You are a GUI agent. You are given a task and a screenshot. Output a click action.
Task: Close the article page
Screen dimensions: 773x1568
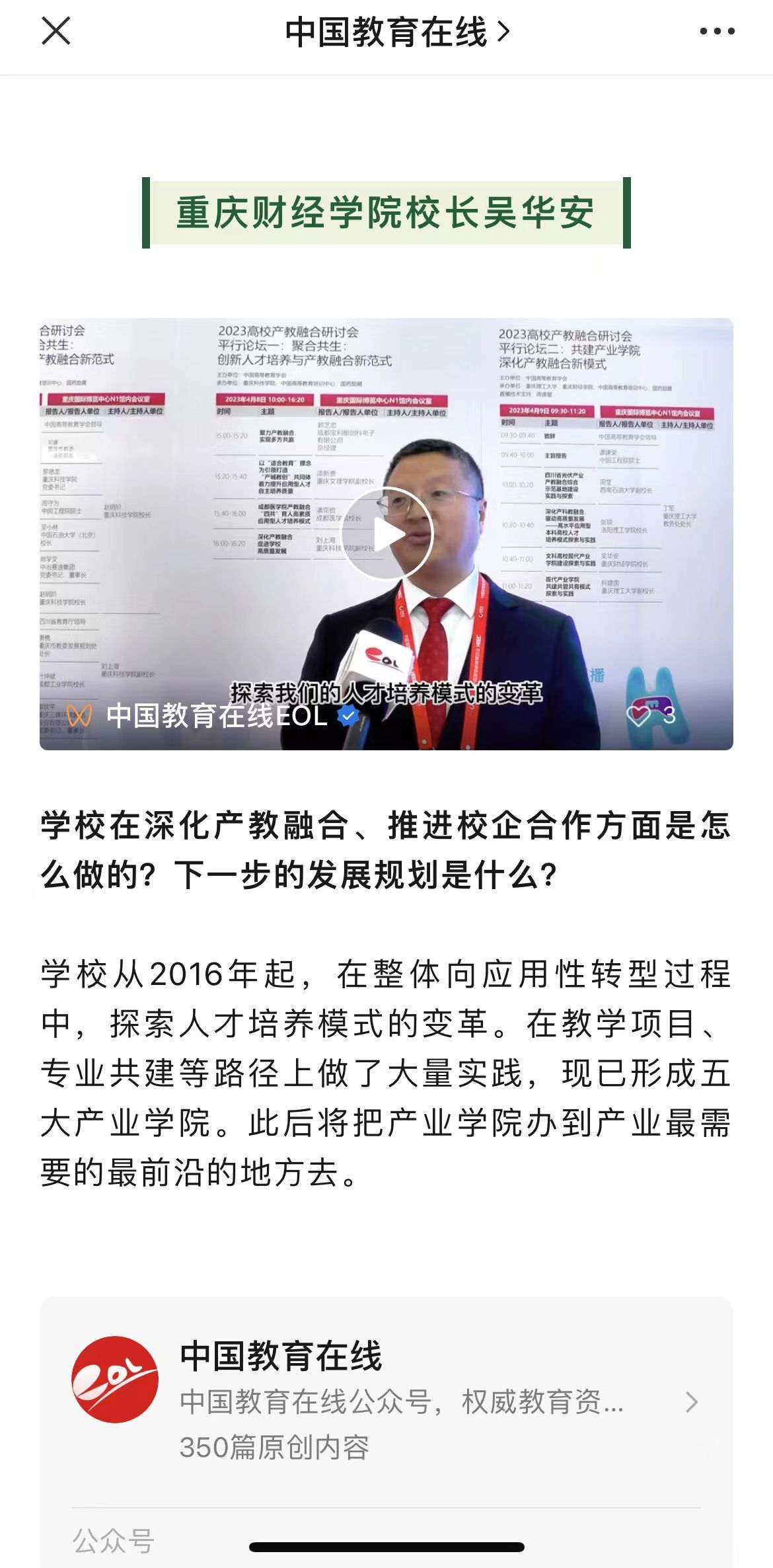tap(56, 31)
